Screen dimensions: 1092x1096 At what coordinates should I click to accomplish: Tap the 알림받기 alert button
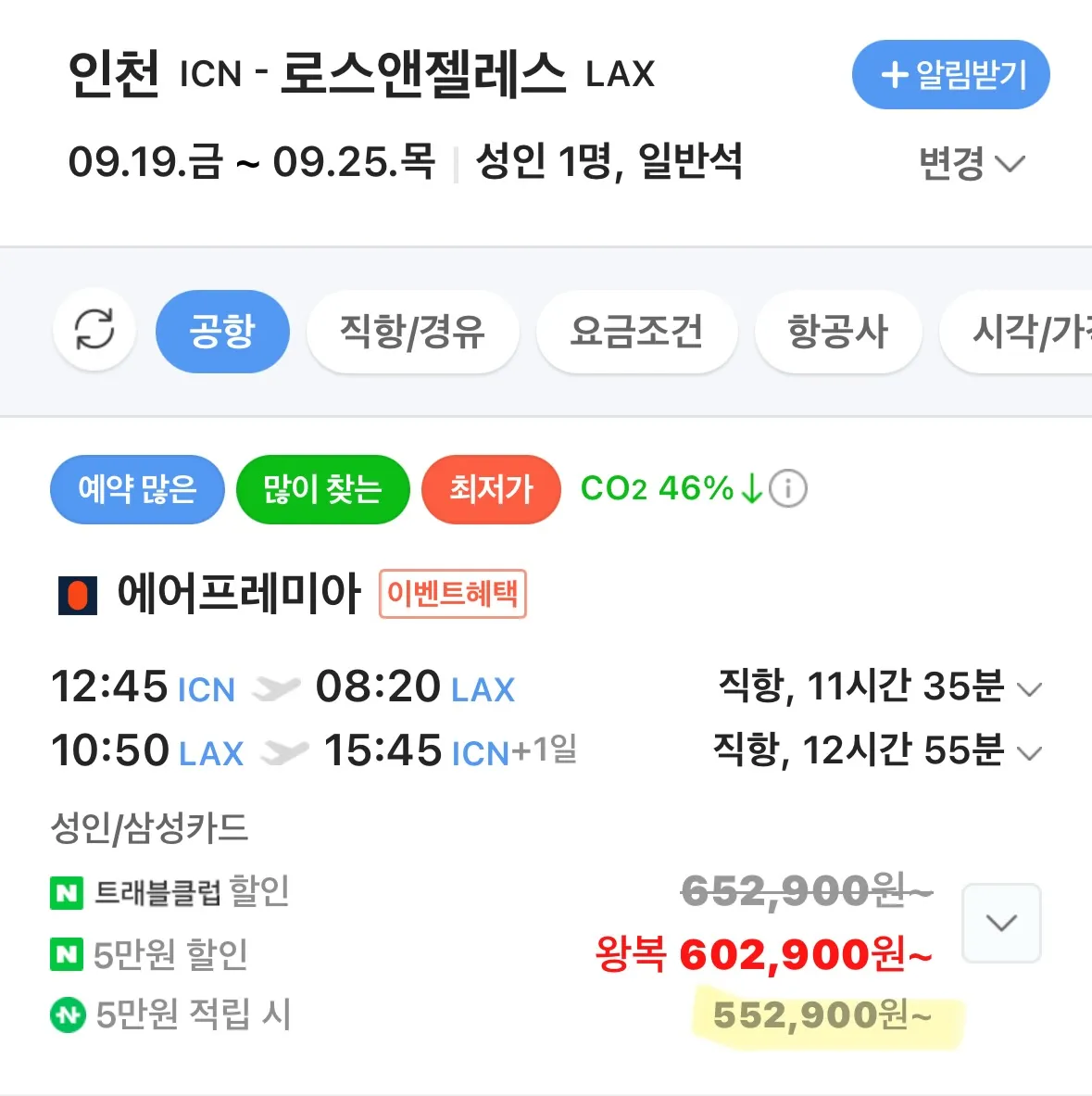tap(950, 74)
